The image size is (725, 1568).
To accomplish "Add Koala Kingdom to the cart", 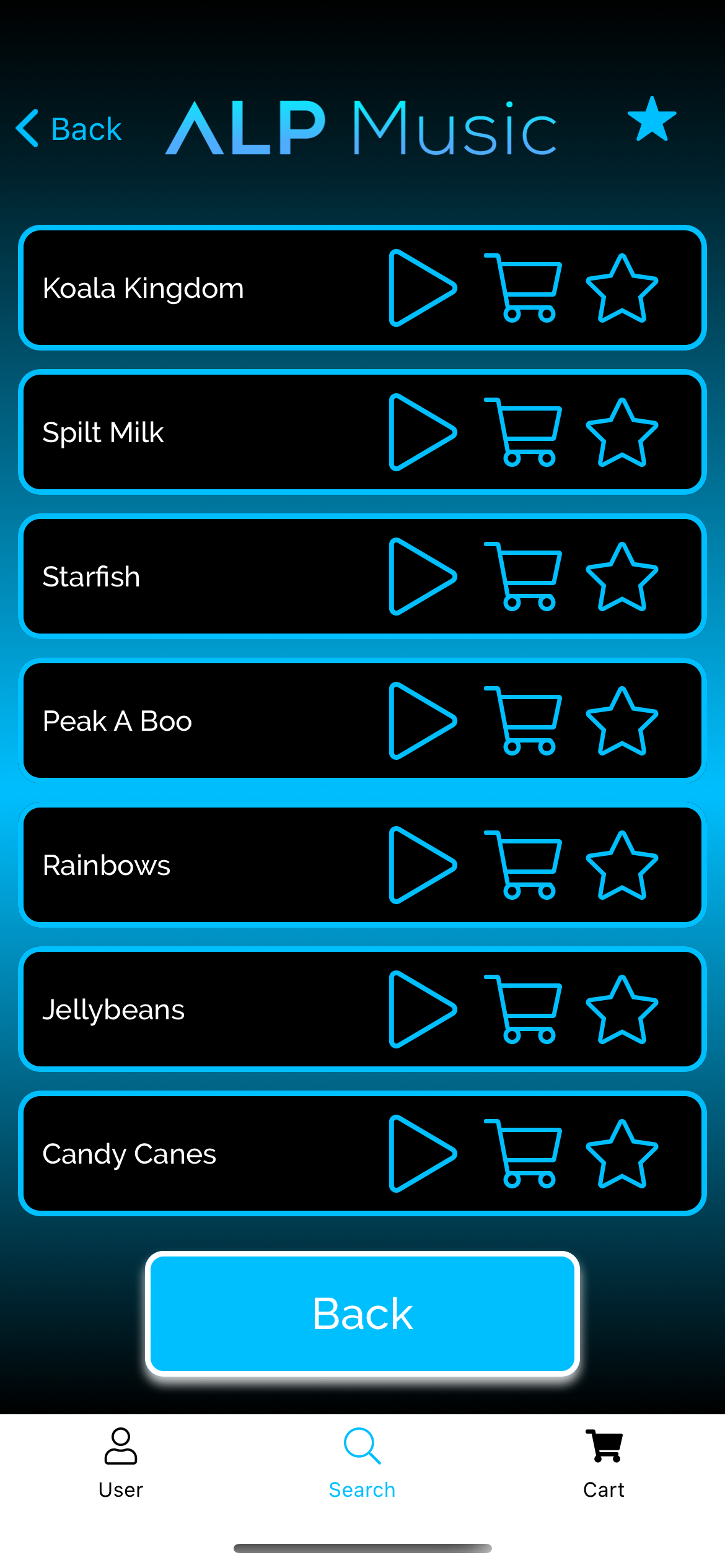I will point(524,288).
